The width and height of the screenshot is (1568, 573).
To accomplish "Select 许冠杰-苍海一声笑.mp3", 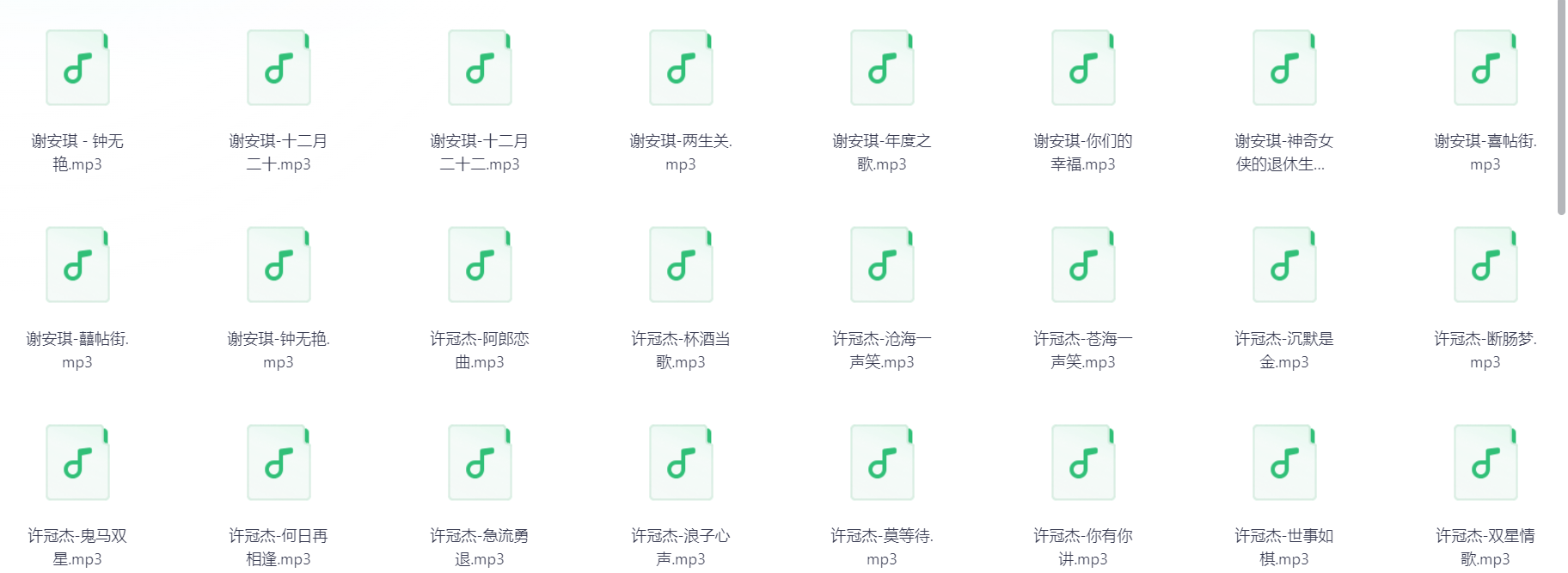I will [1083, 265].
